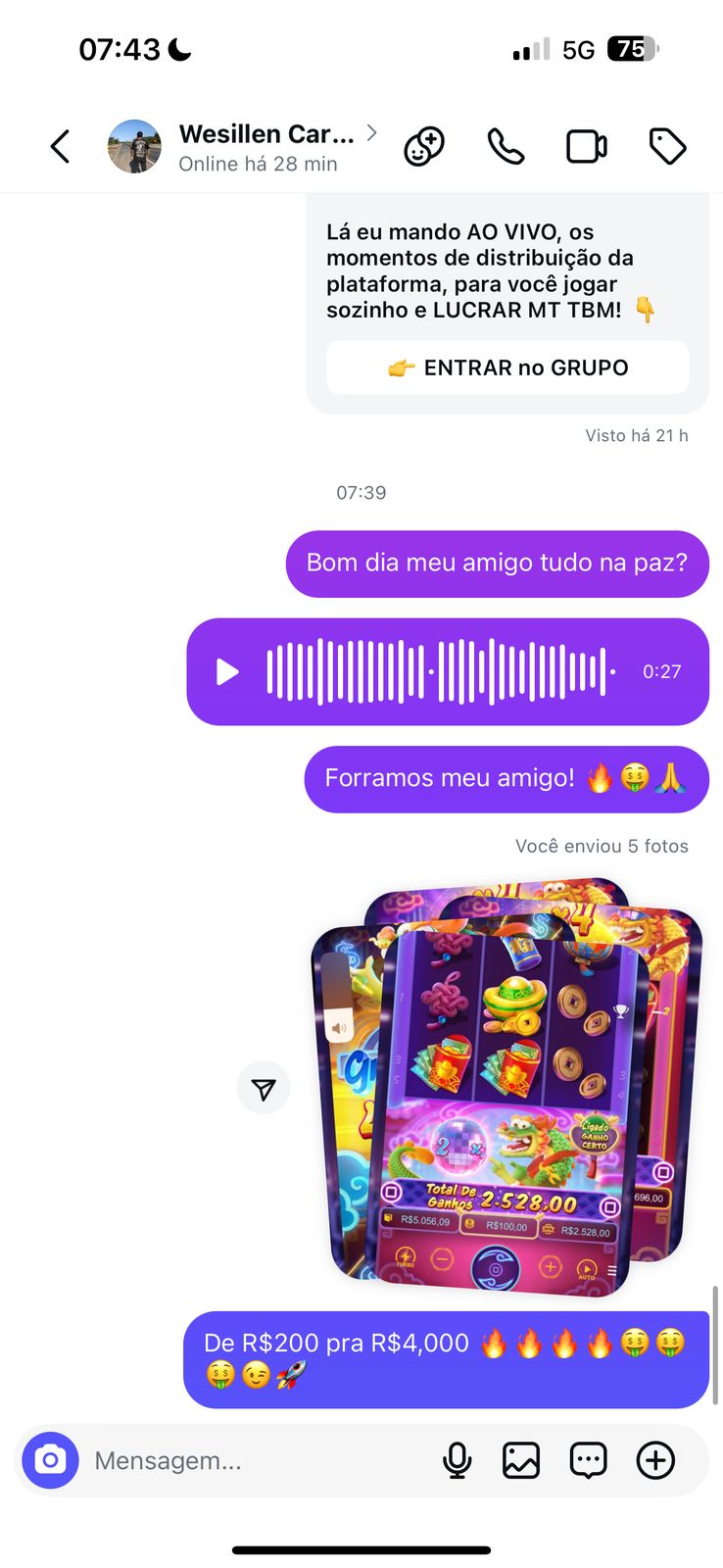Viewport: 723px width, 1568px height.
Task: Play the 0:27 voice message
Action: point(227,671)
